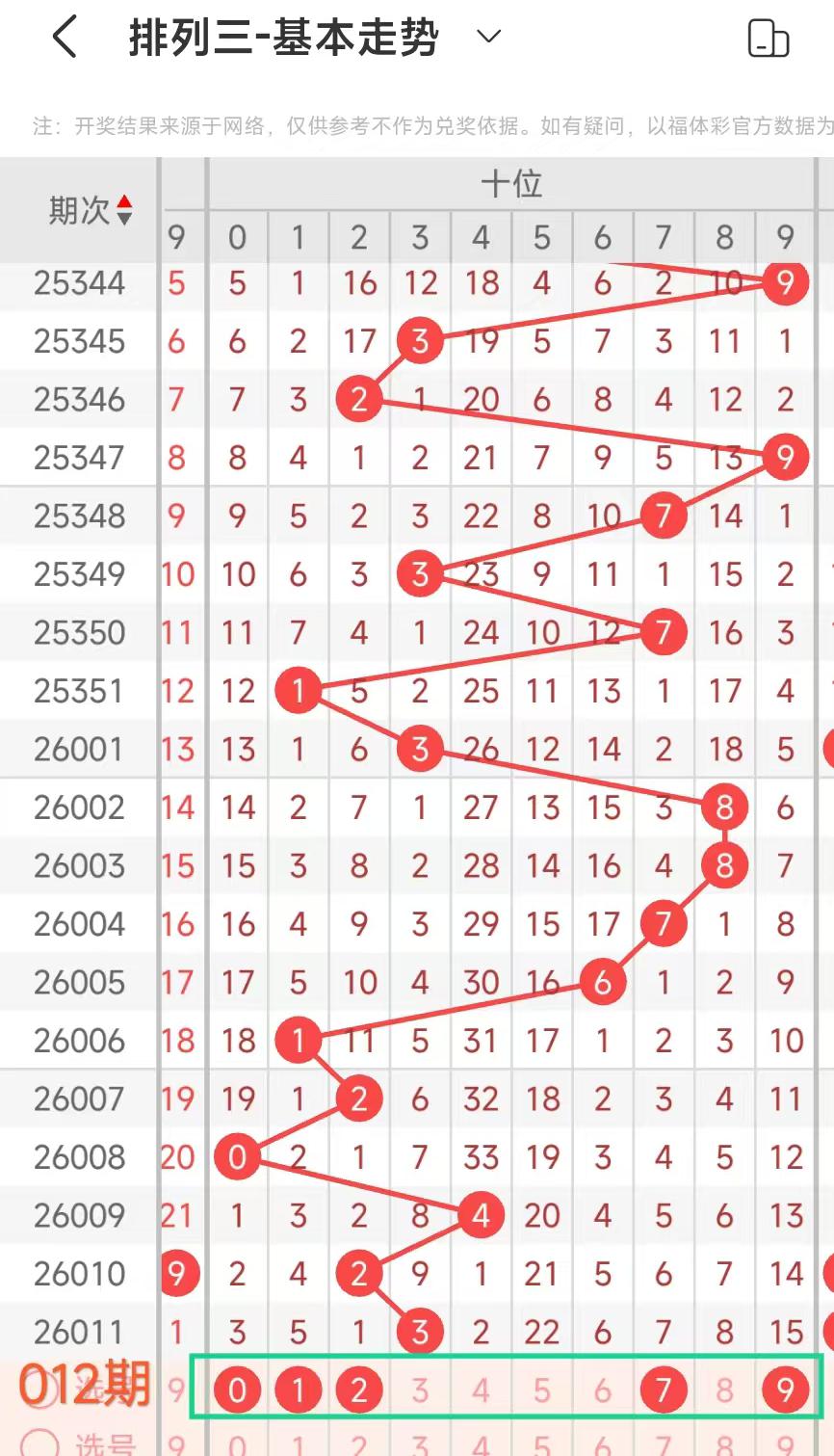Select number 4 in the highlighted pick row
The image size is (834, 1456).
tap(481, 1390)
